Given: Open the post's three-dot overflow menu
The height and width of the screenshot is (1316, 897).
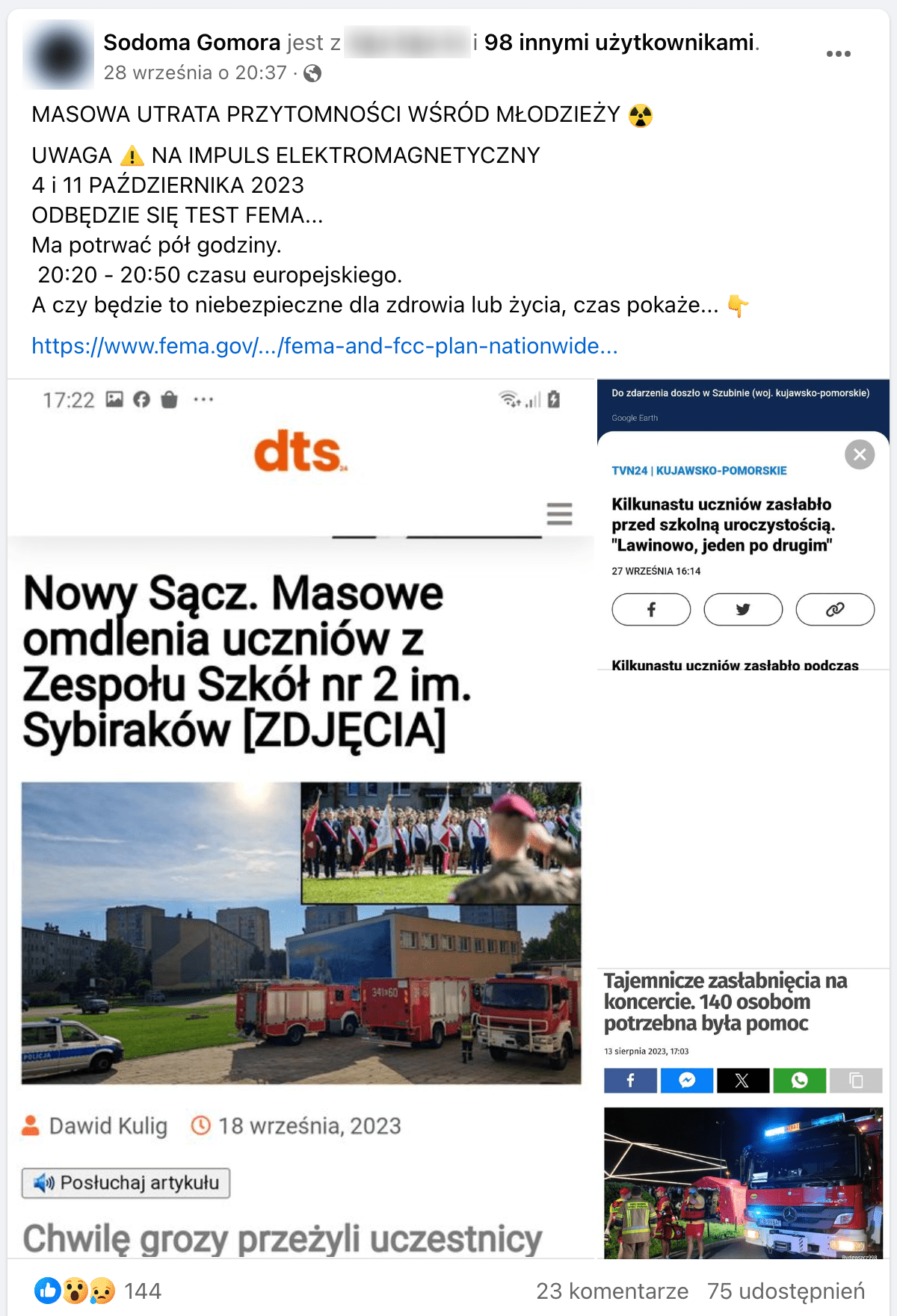Looking at the screenshot, I should [838, 54].
